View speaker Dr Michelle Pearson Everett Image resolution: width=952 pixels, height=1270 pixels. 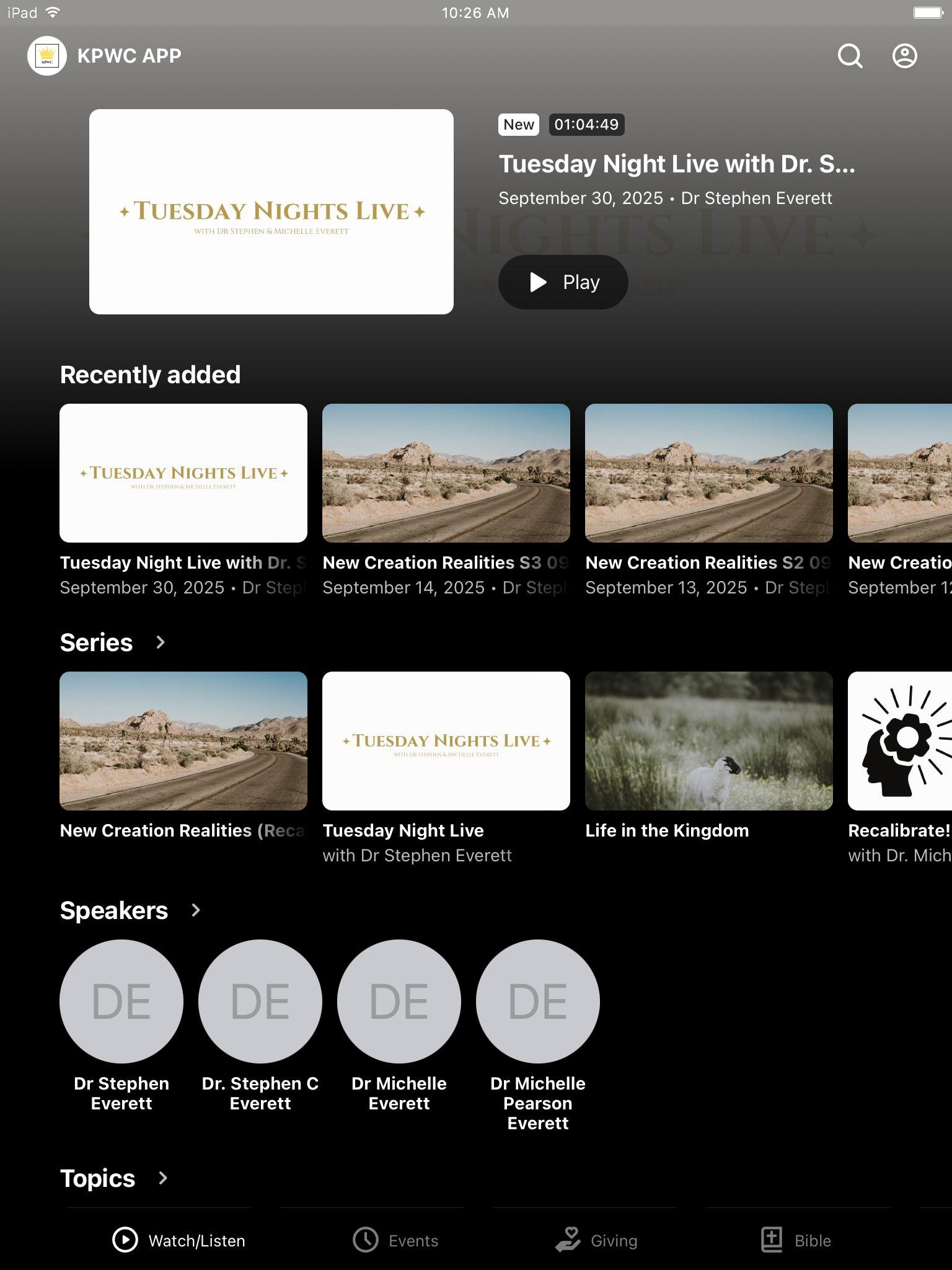(x=538, y=1036)
